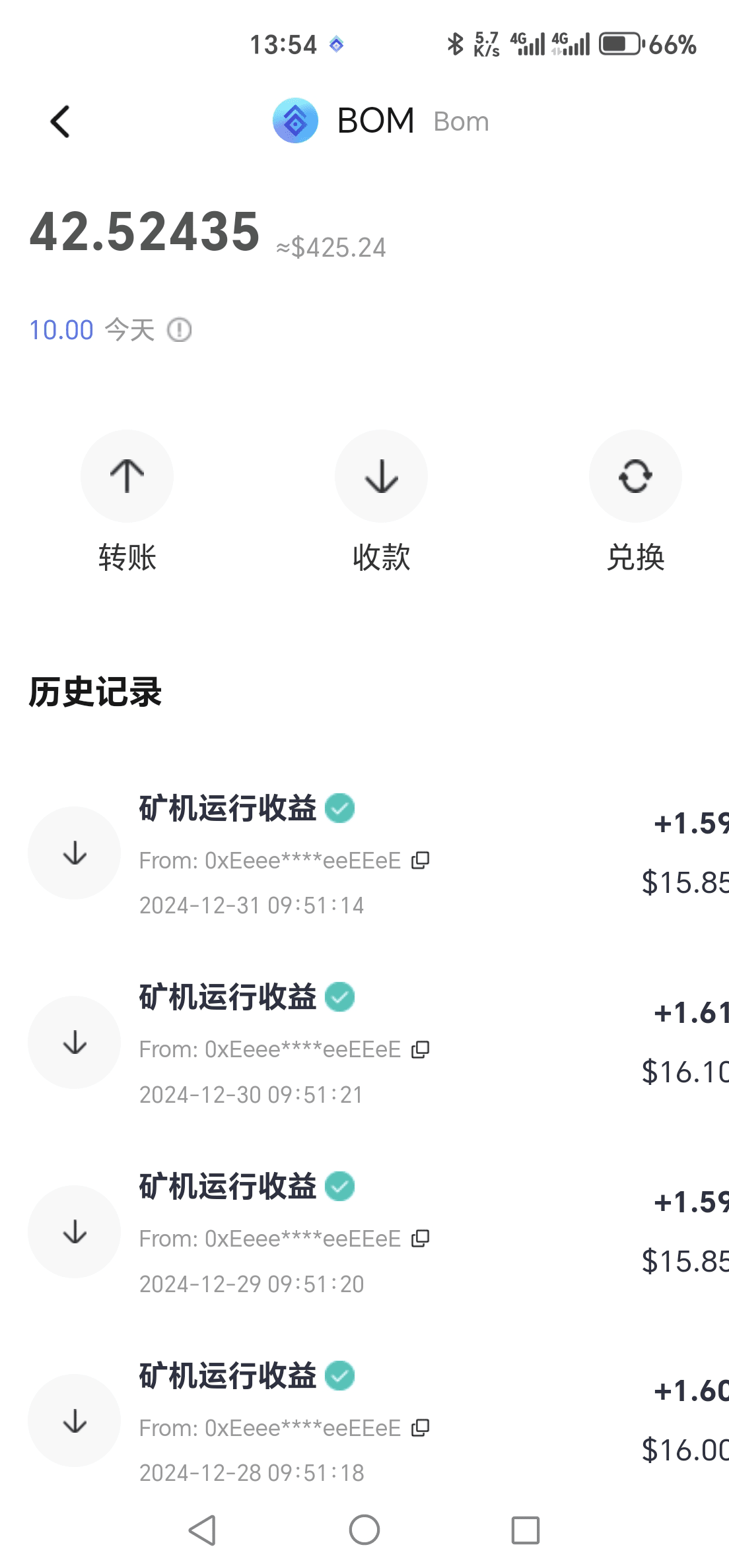Viewport: 729px width, 1568px height.
Task: Open the info icon beside 今天
Action: pyautogui.click(x=179, y=330)
